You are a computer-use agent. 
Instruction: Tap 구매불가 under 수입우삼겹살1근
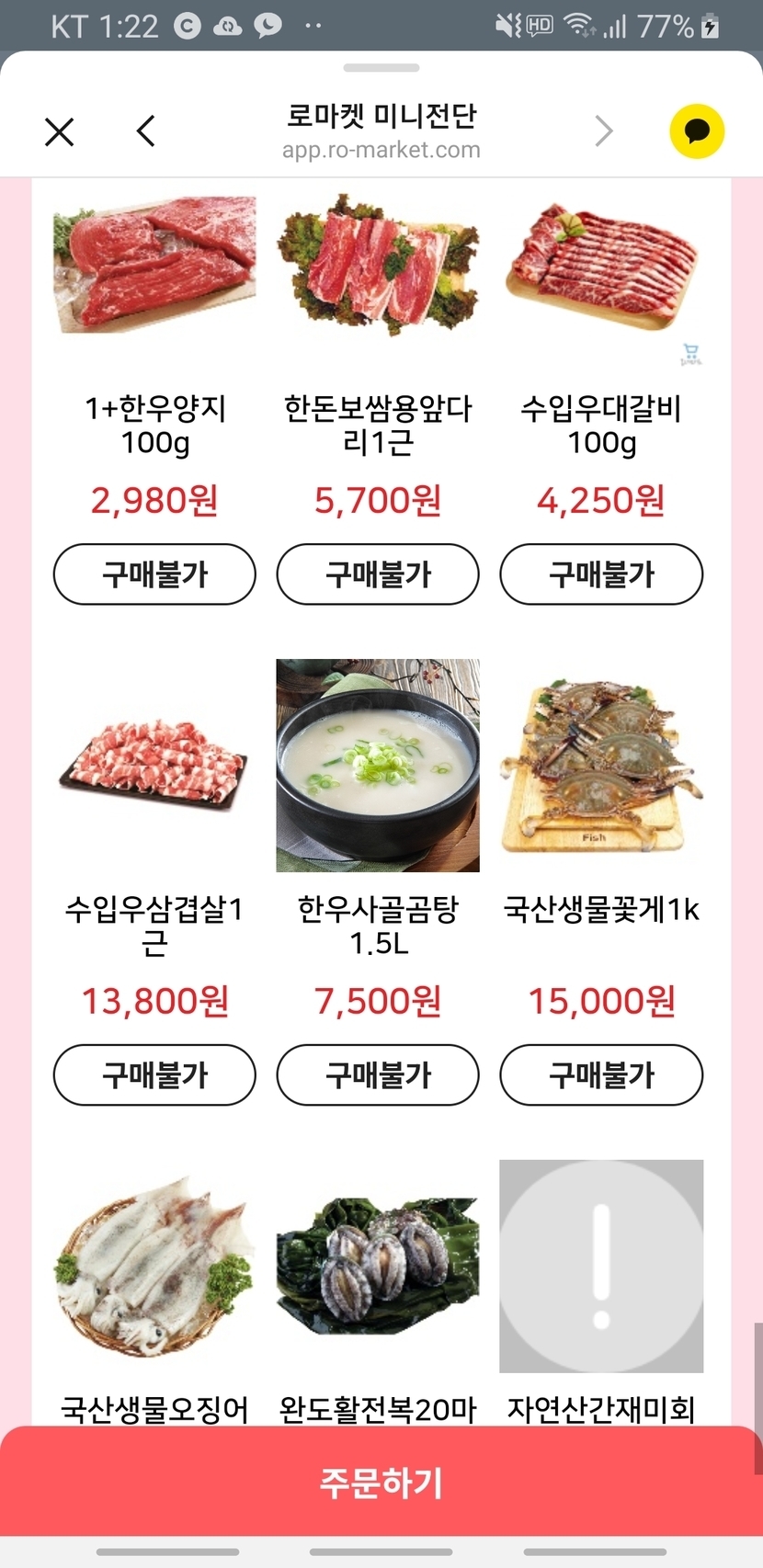tap(154, 1074)
